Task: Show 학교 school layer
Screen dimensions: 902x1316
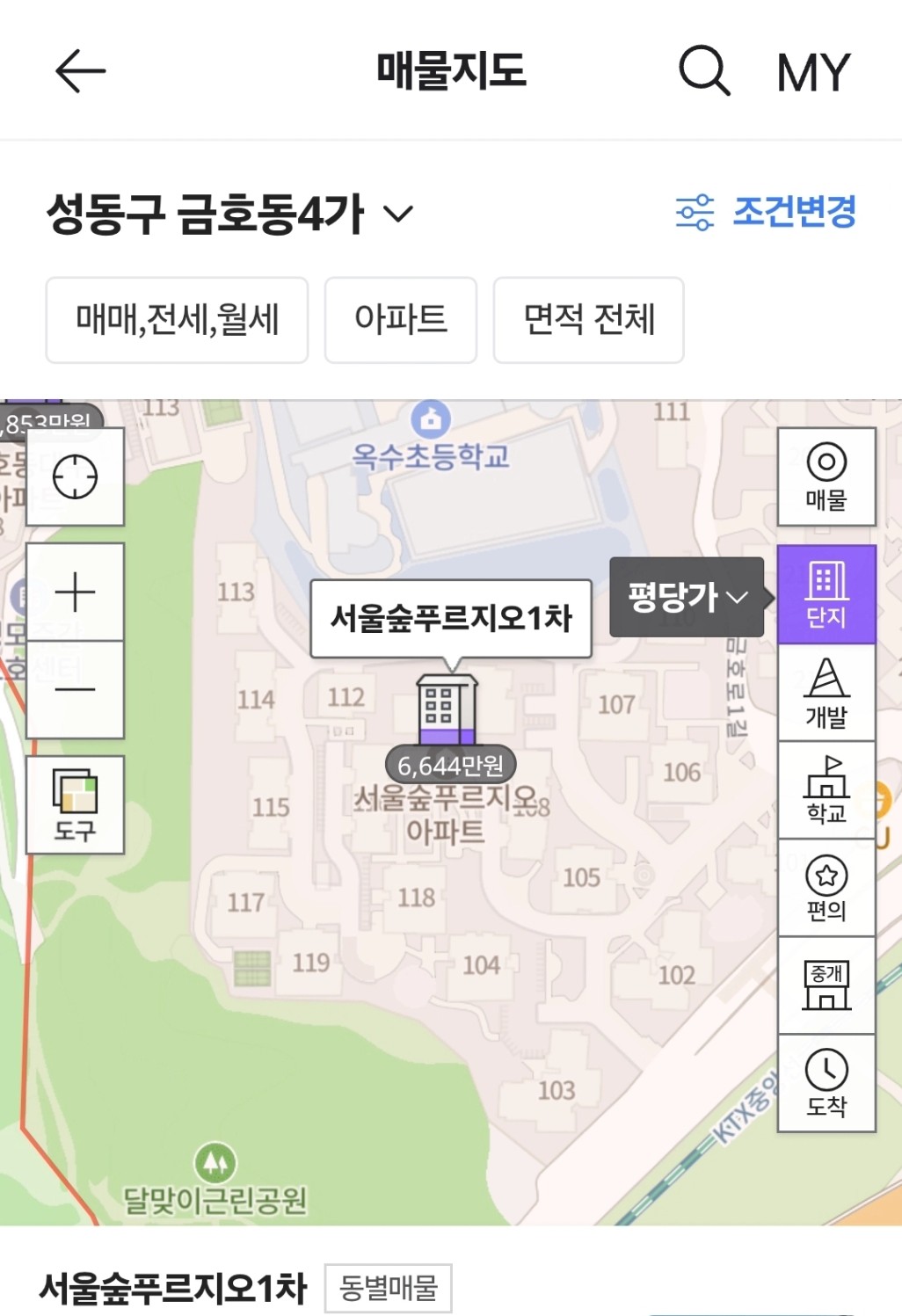Action: (826, 790)
